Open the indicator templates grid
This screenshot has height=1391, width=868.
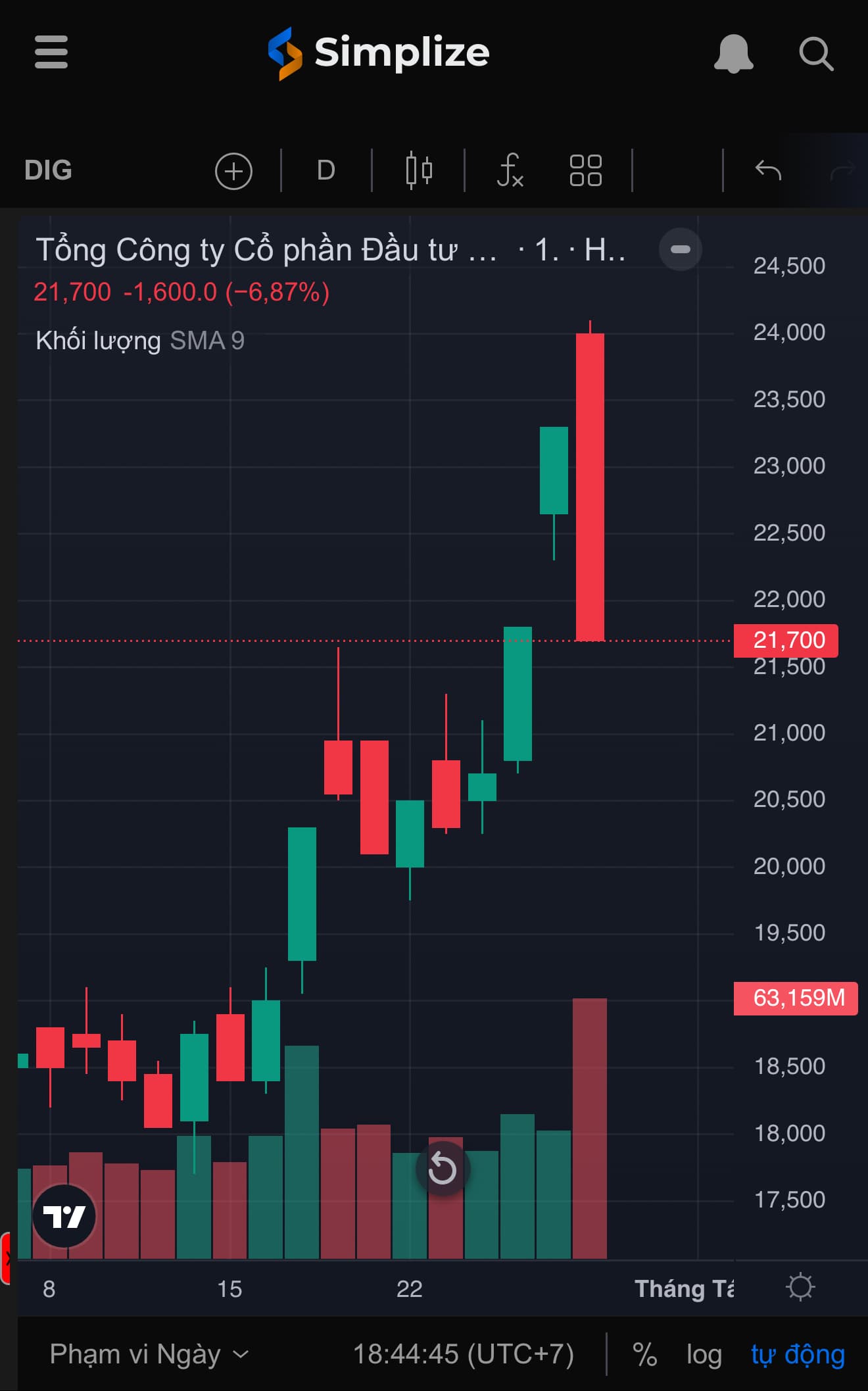[585, 170]
